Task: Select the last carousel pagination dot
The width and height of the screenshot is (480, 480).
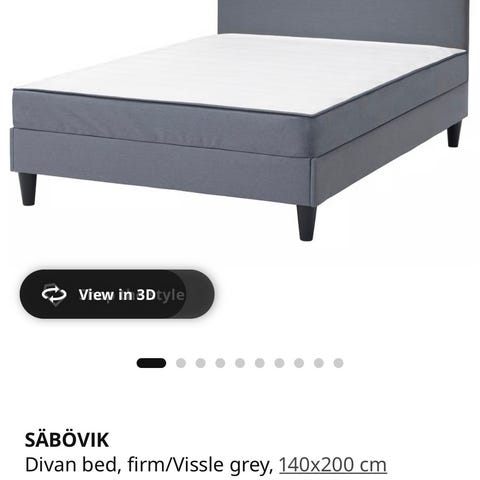Action: tap(338, 363)
